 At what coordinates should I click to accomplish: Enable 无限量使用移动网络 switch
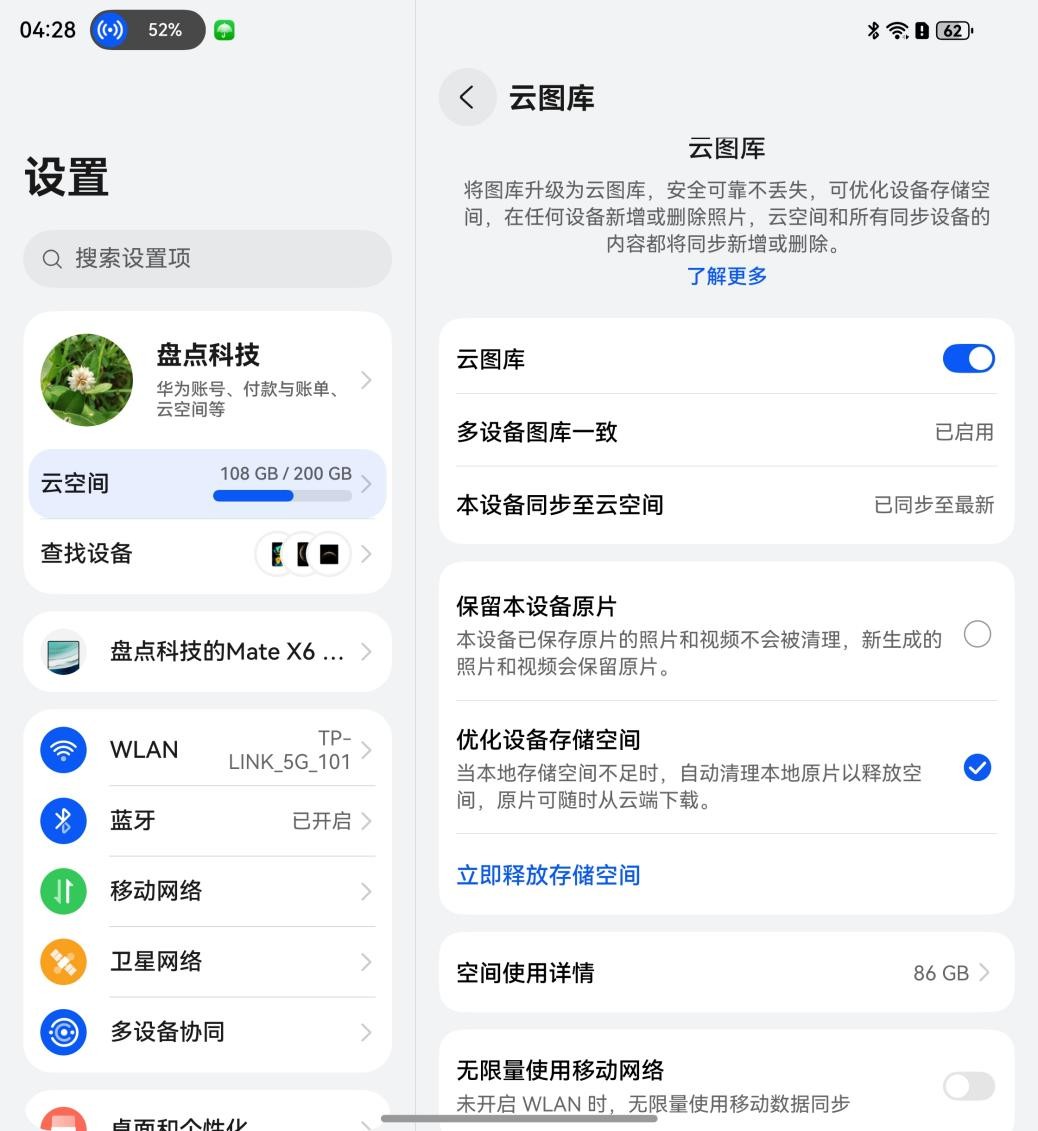(966, 1085)
